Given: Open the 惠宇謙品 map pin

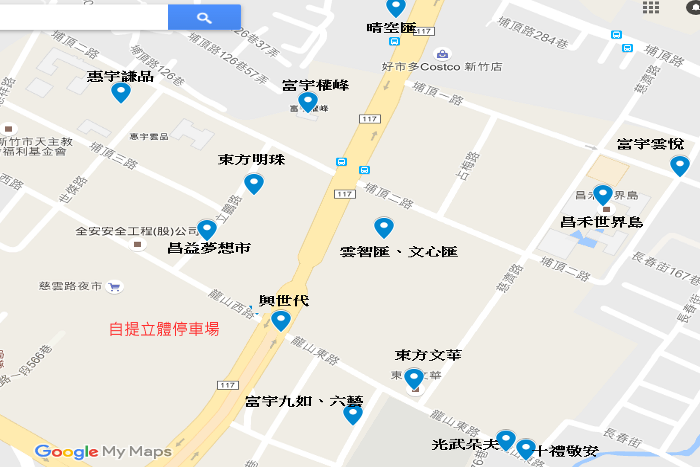Looking at the screenshot, I should pyautogui.click(x=121, y=92).
